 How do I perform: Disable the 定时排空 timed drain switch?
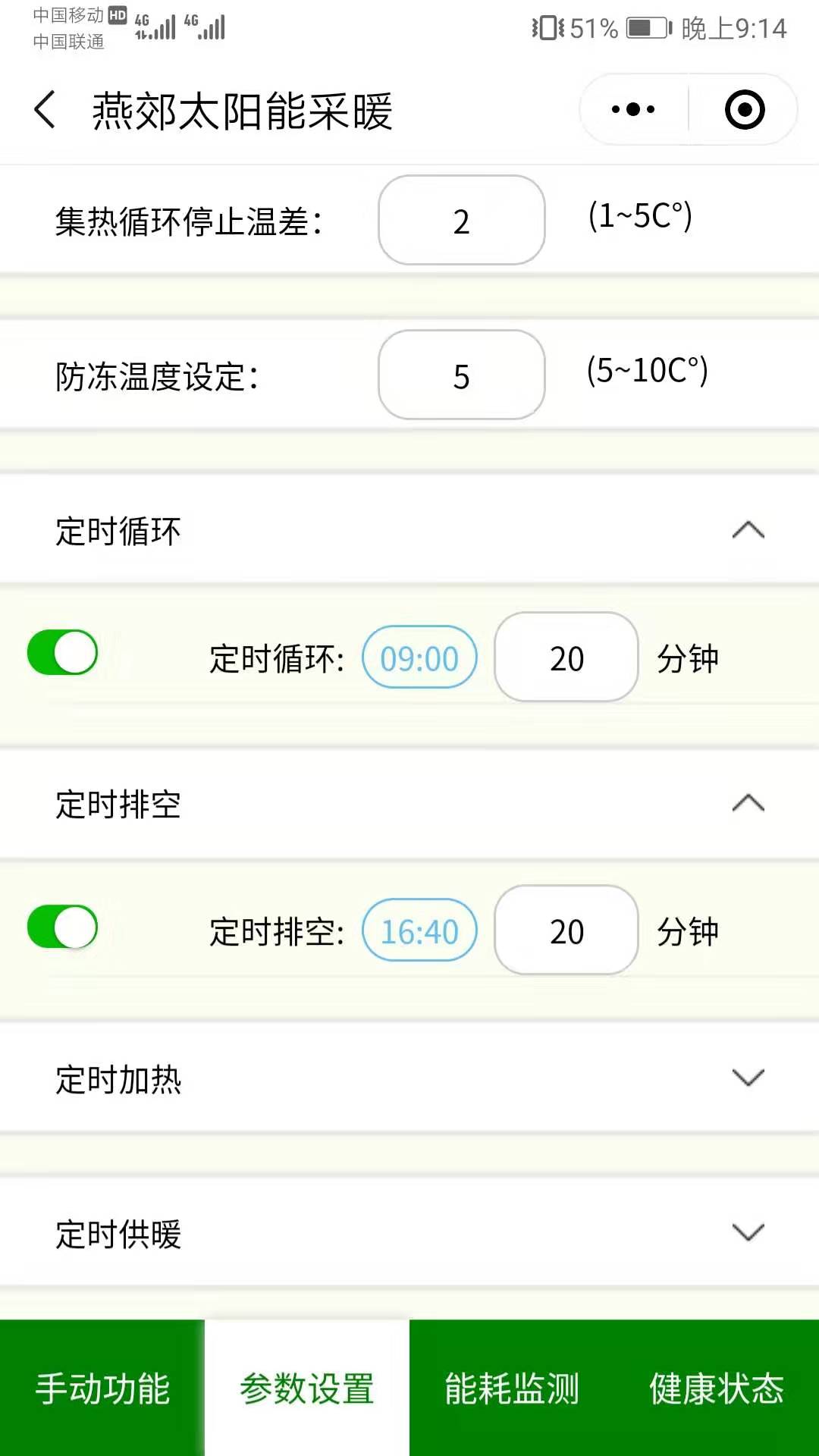61,926
